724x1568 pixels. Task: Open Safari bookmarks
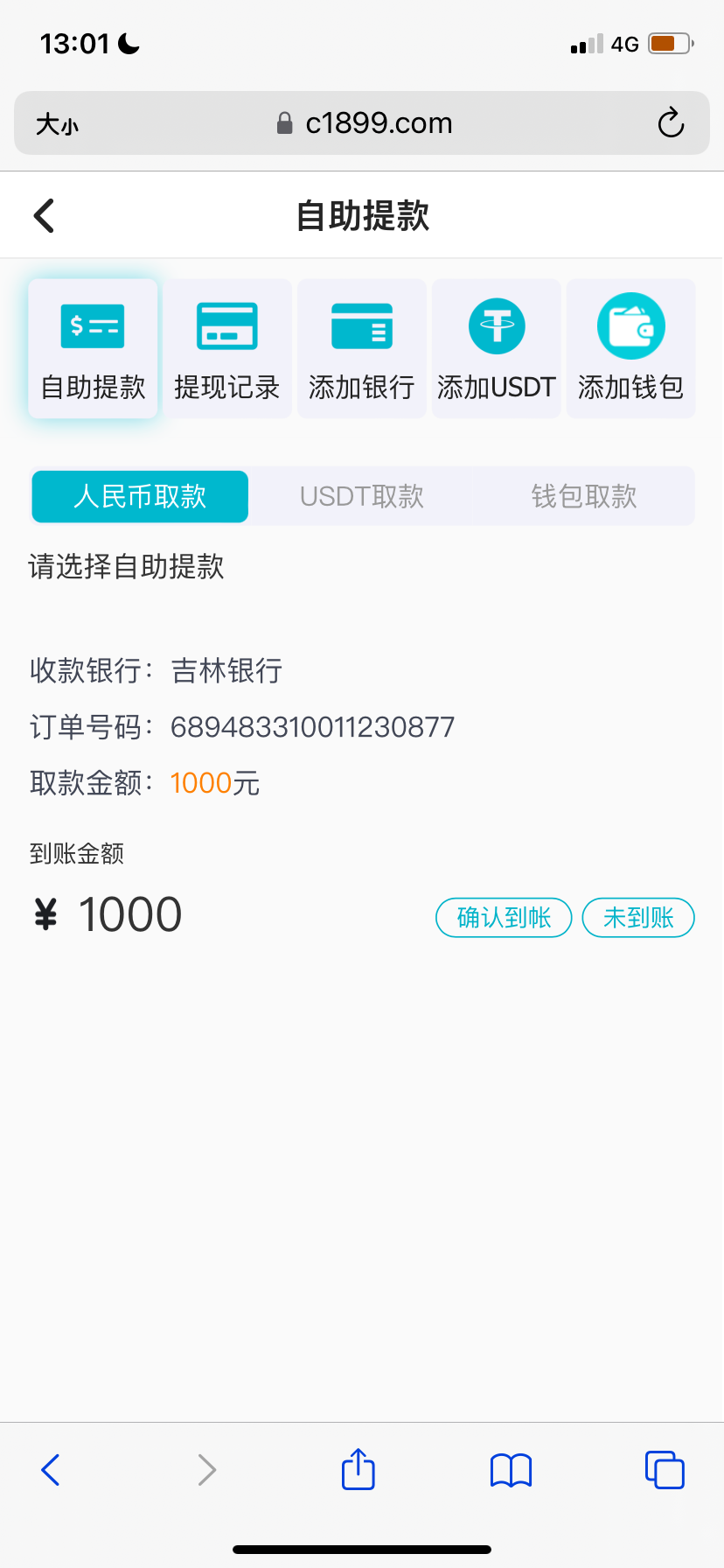tap(511, 1470)
